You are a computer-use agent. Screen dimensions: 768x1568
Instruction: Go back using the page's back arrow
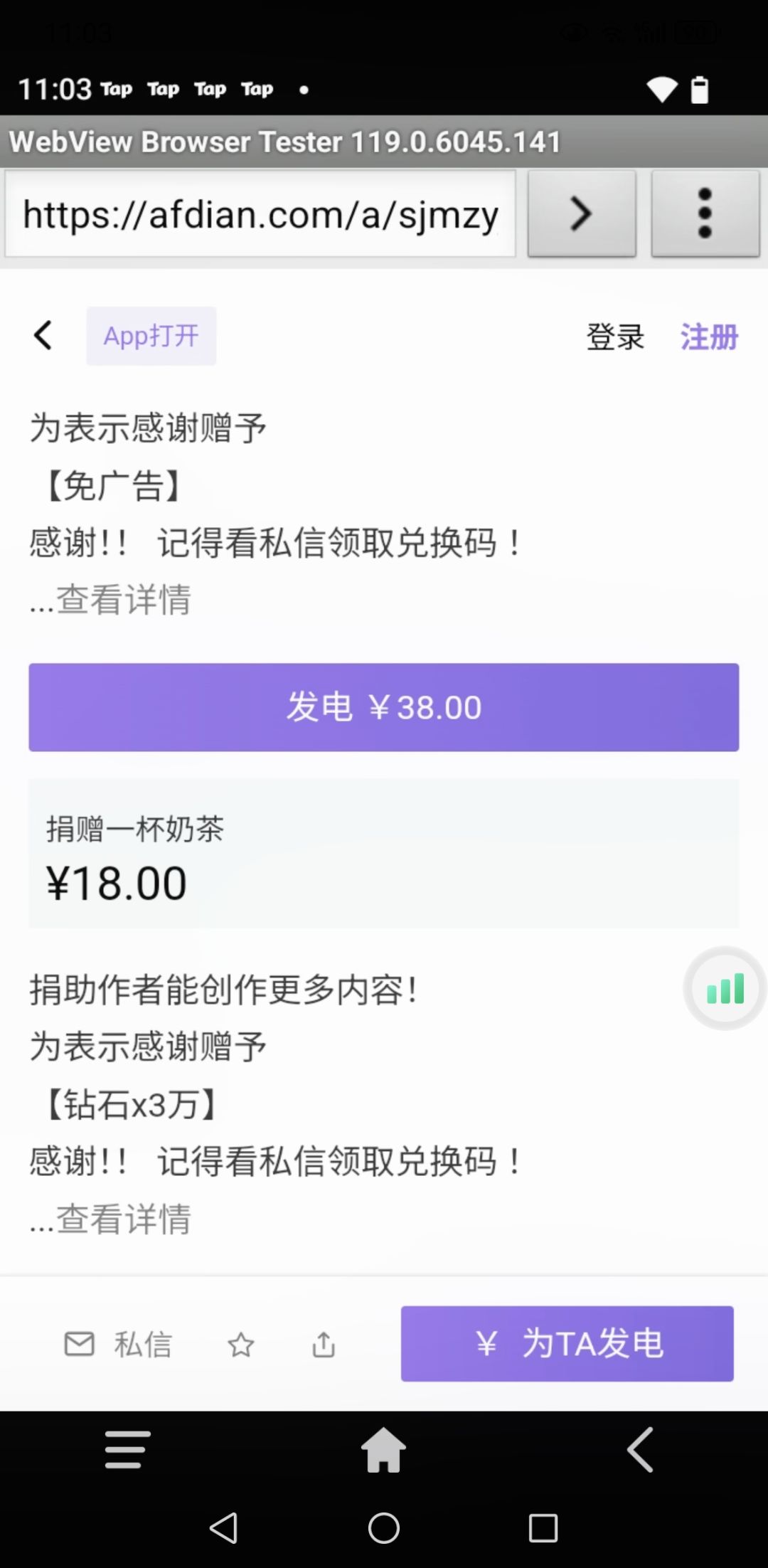[43, 336]
